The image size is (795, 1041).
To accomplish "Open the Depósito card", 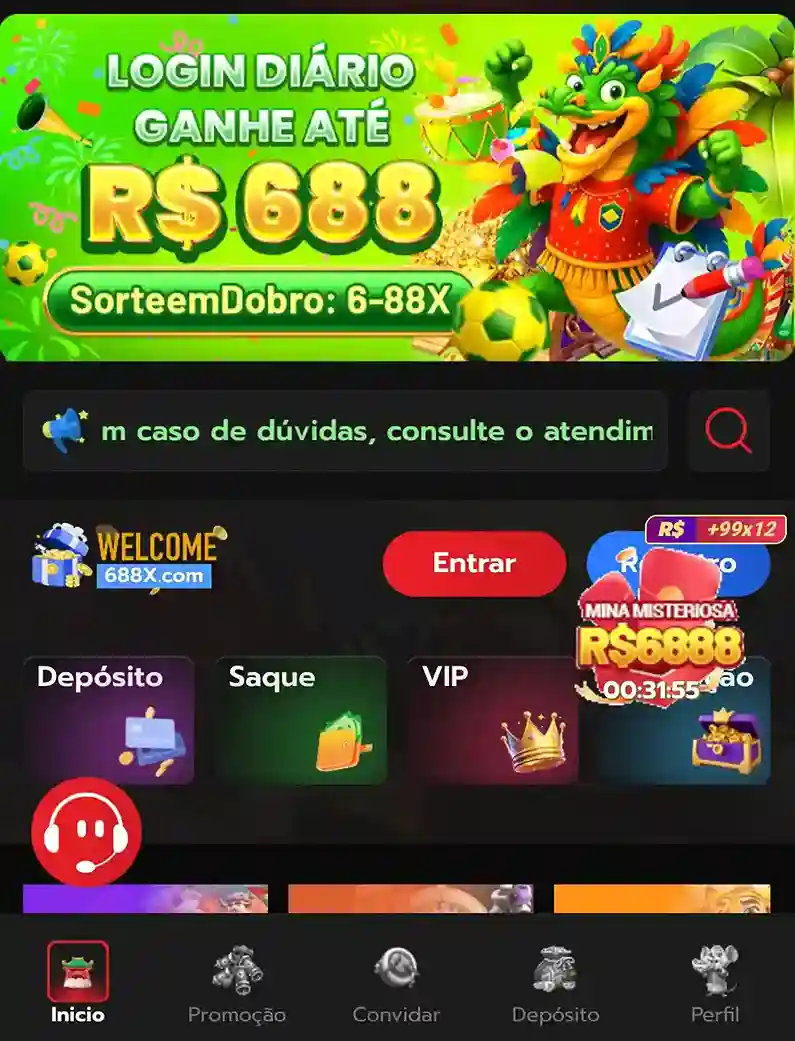I will [x=108, y=720].
